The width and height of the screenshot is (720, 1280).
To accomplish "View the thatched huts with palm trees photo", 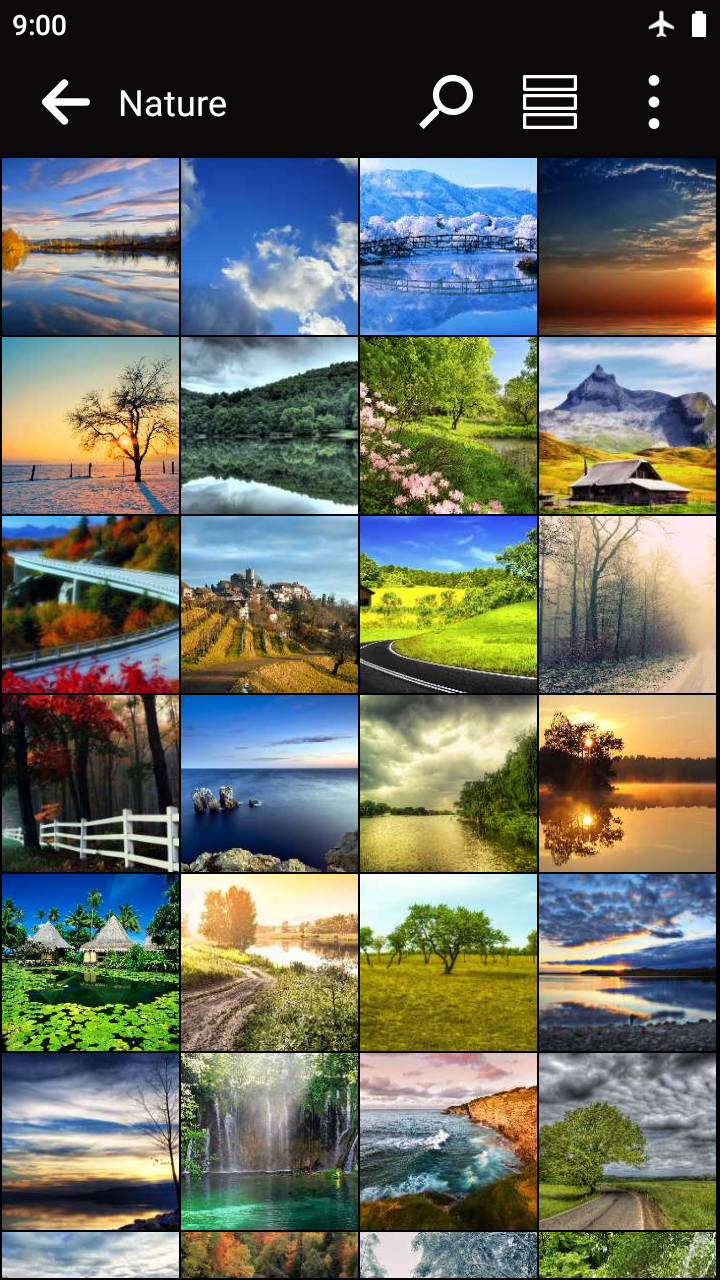I will (x=91, y=962).
